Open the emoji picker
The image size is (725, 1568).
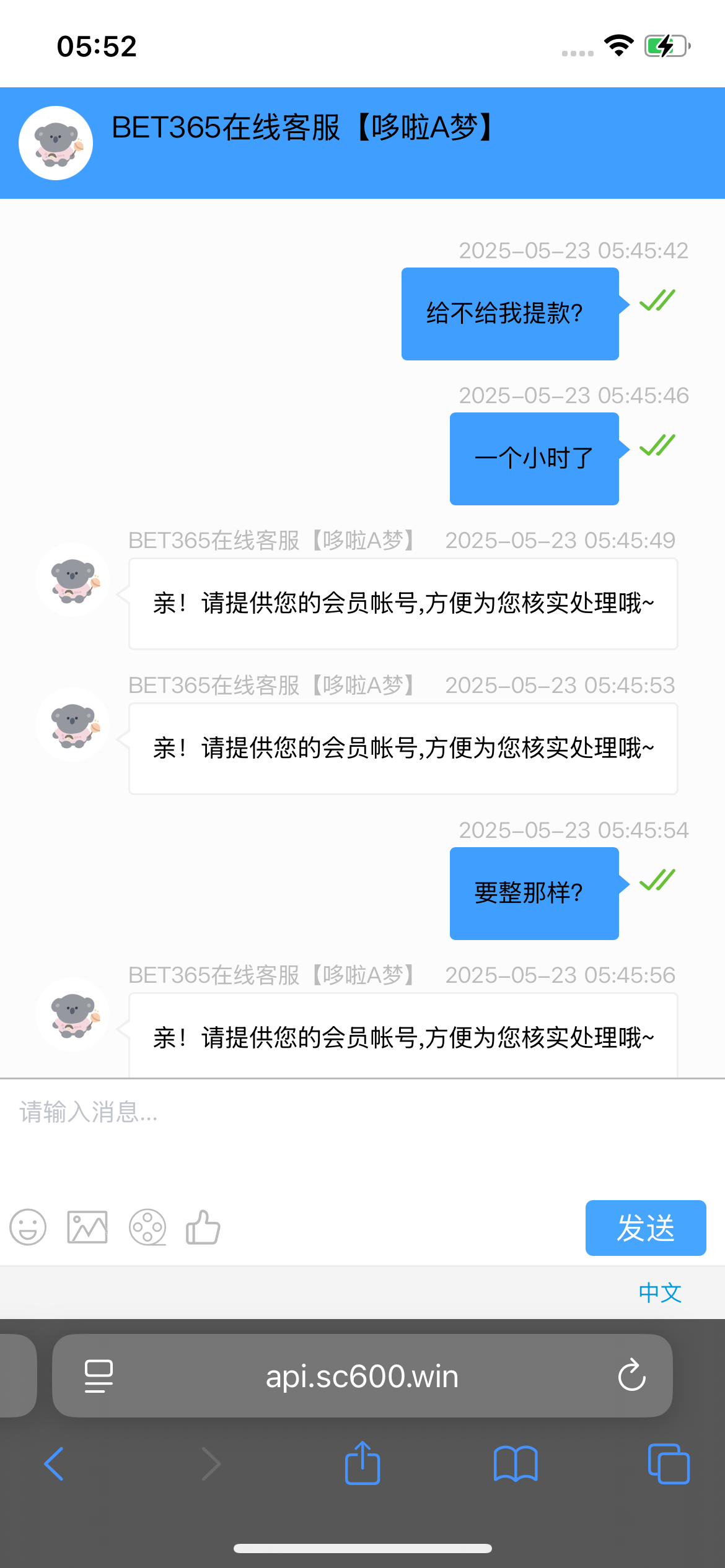tap(28, 1227)
